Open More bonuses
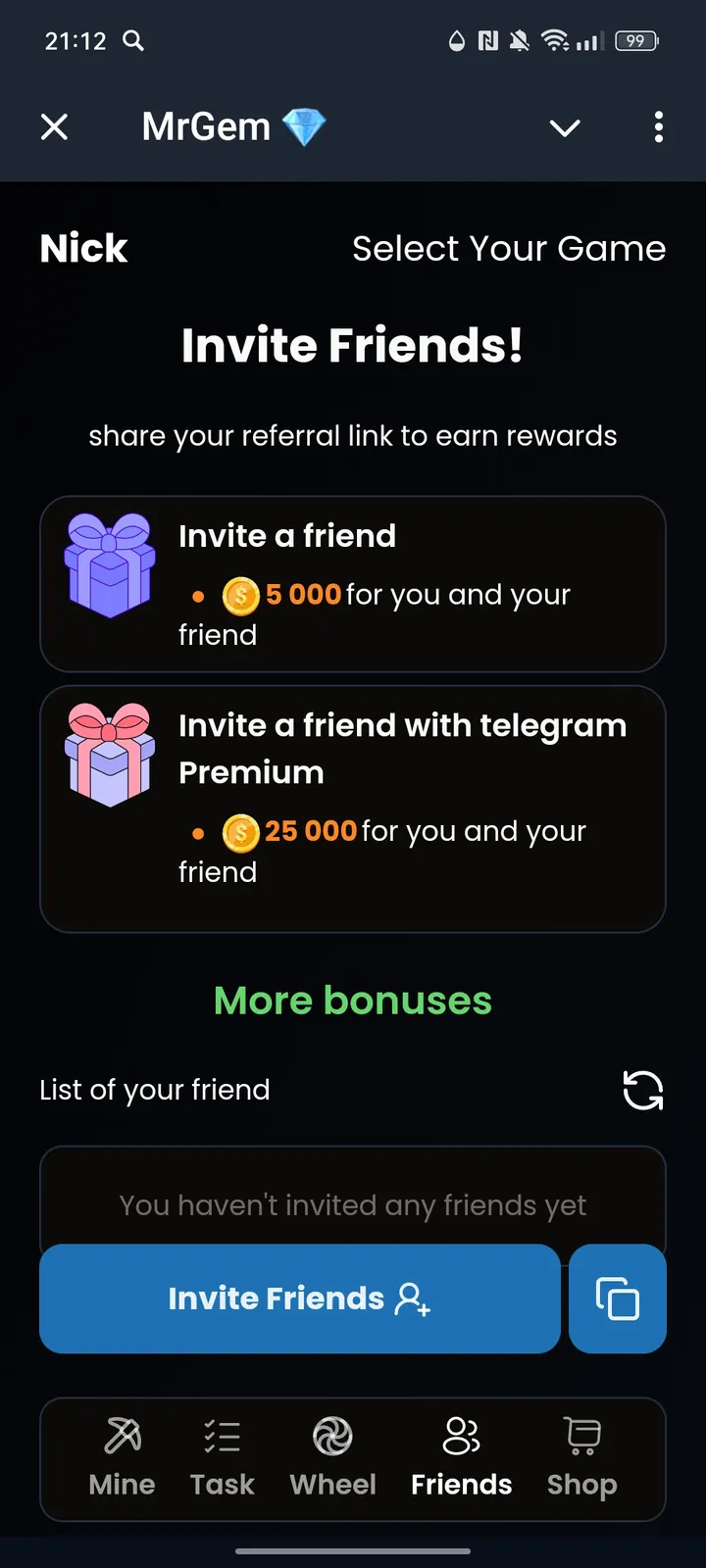 click(x=353, y=1001)
